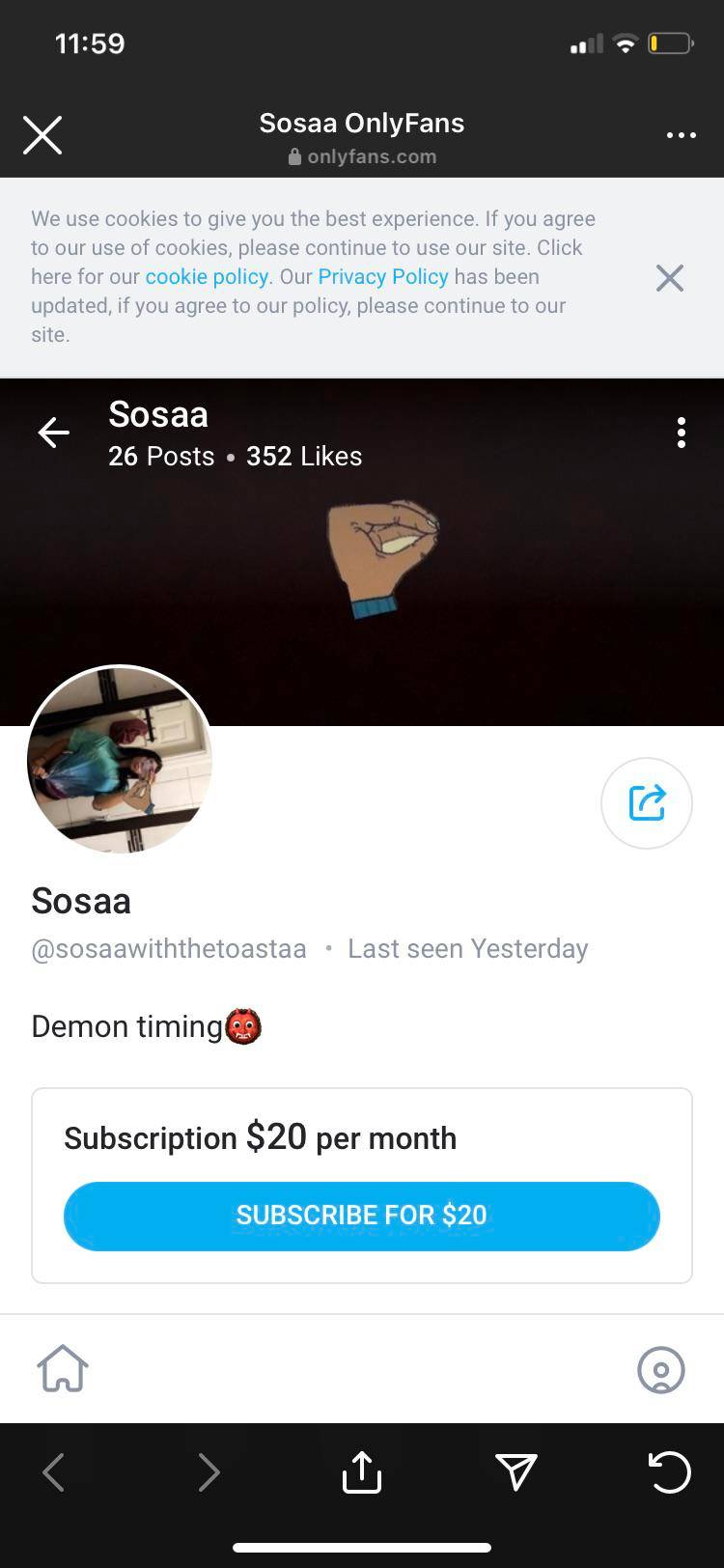Send this page via the paper plane icon
724x1568 pixels.
515,1471
